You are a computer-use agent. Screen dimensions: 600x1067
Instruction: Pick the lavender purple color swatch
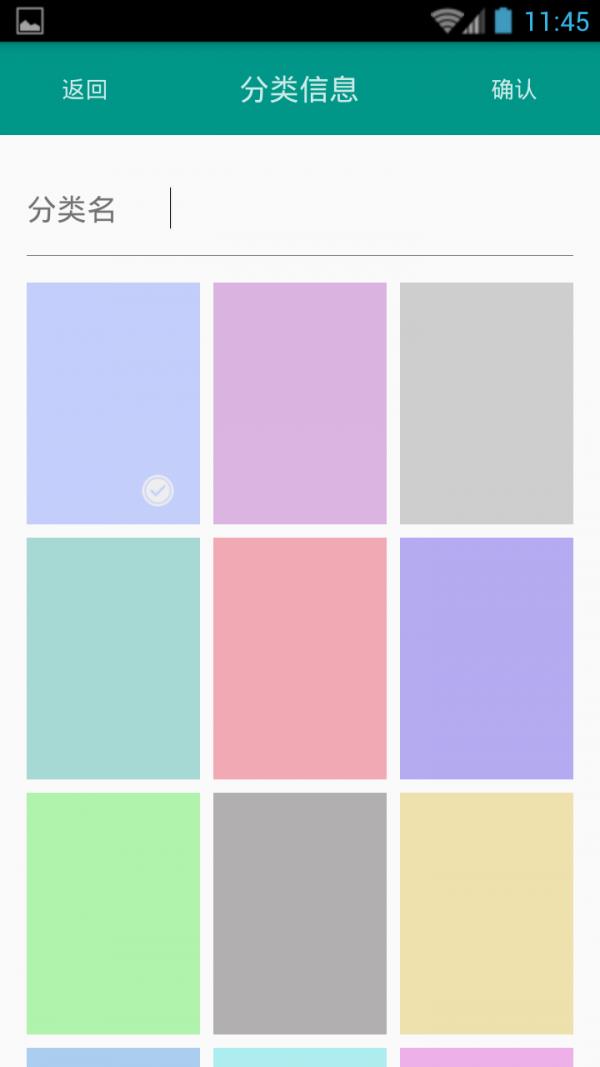tap(486, 658)
